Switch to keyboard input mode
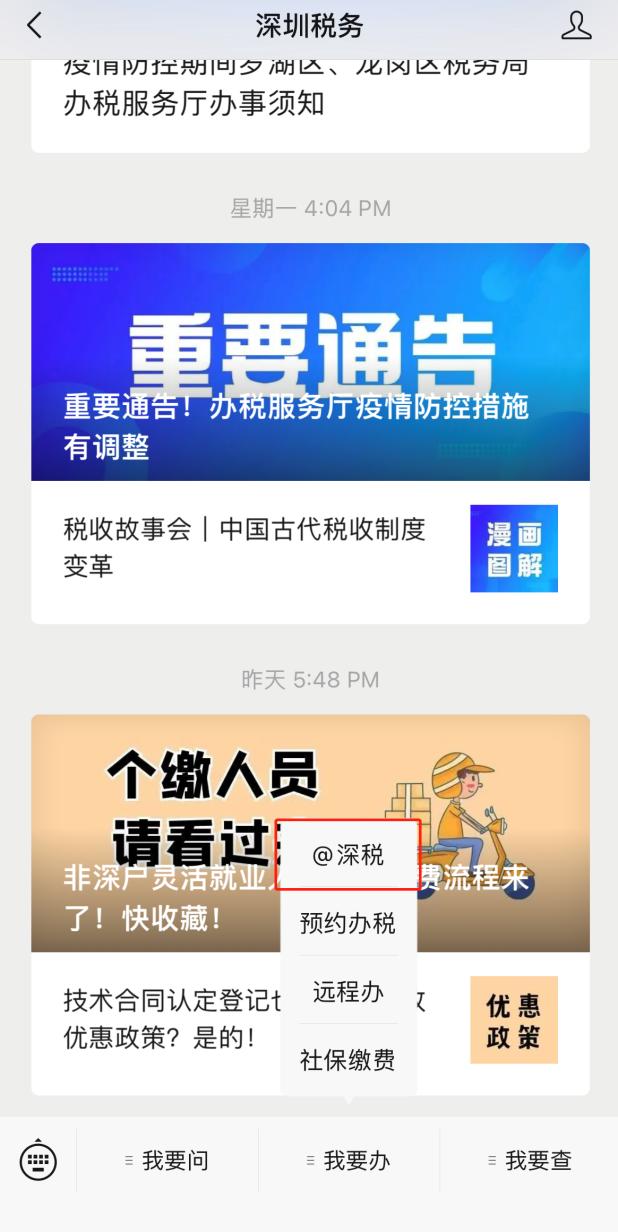Image resolution: width=618 pixels, height=1232 pixels. tap(38, 1160)
